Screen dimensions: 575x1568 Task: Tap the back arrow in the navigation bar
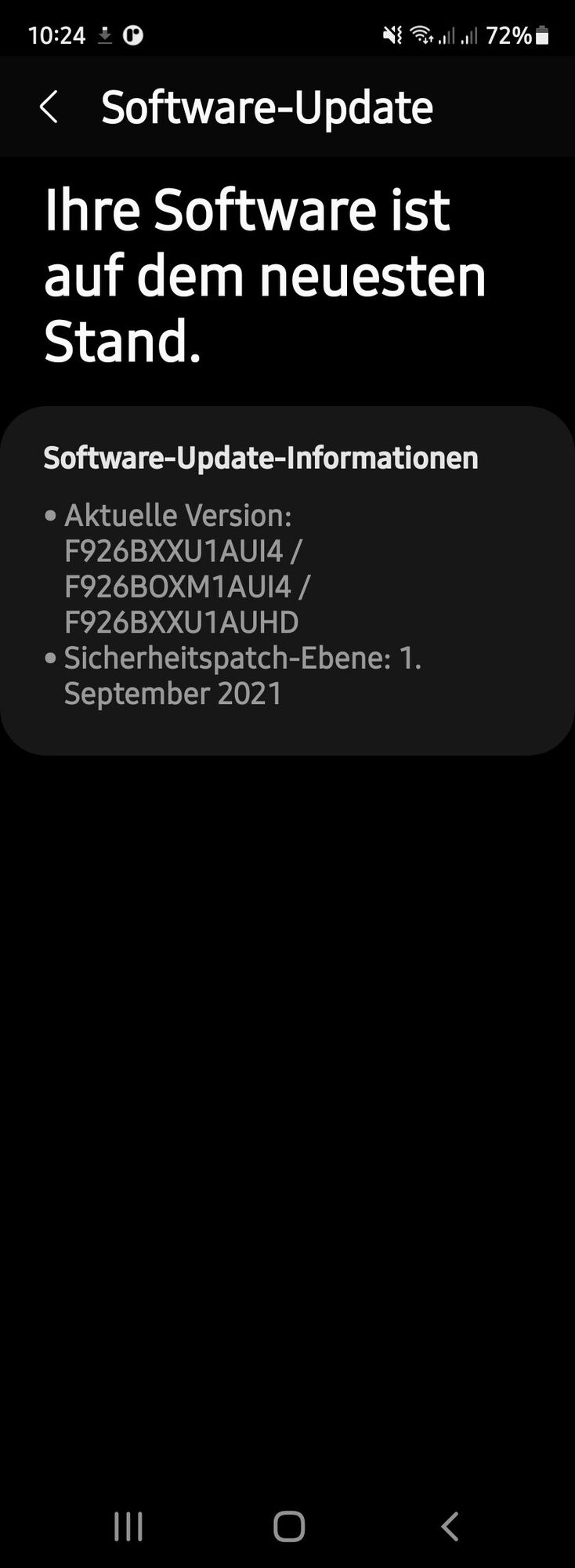point(449,1526)
